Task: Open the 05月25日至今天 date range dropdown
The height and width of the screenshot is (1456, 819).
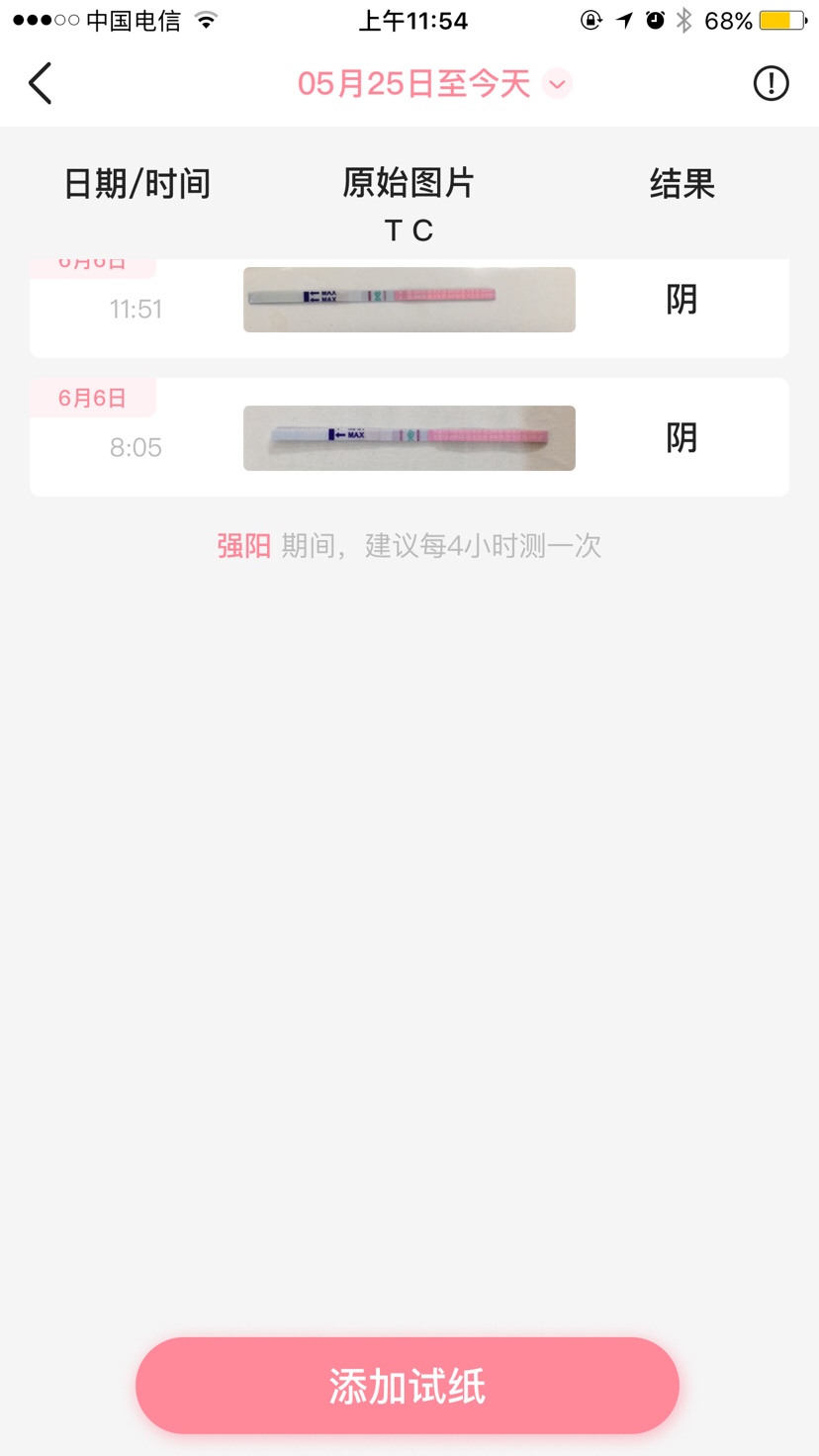Action: tap(433, 84)
